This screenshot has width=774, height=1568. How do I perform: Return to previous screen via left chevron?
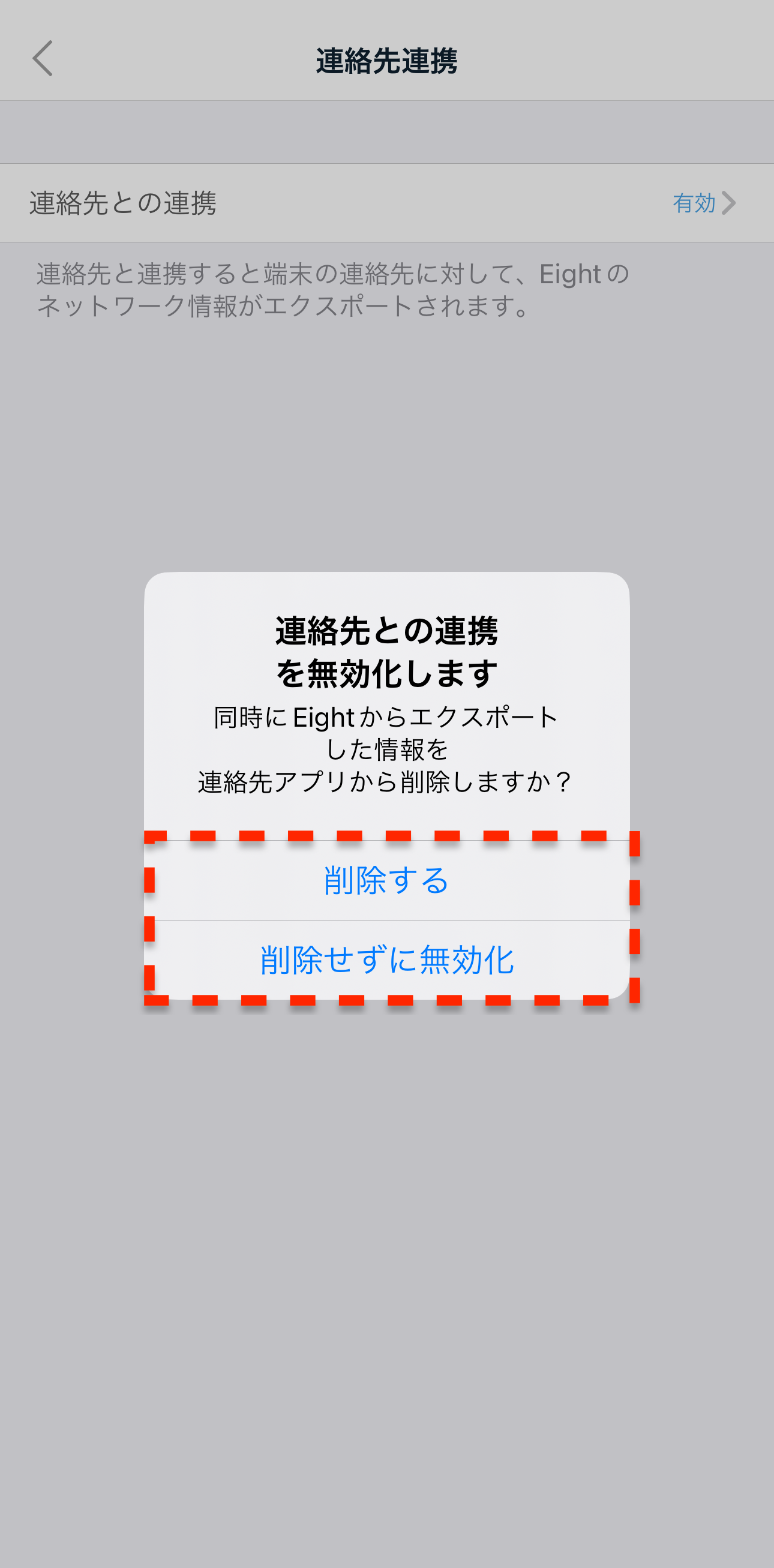(x=43, y=57)
